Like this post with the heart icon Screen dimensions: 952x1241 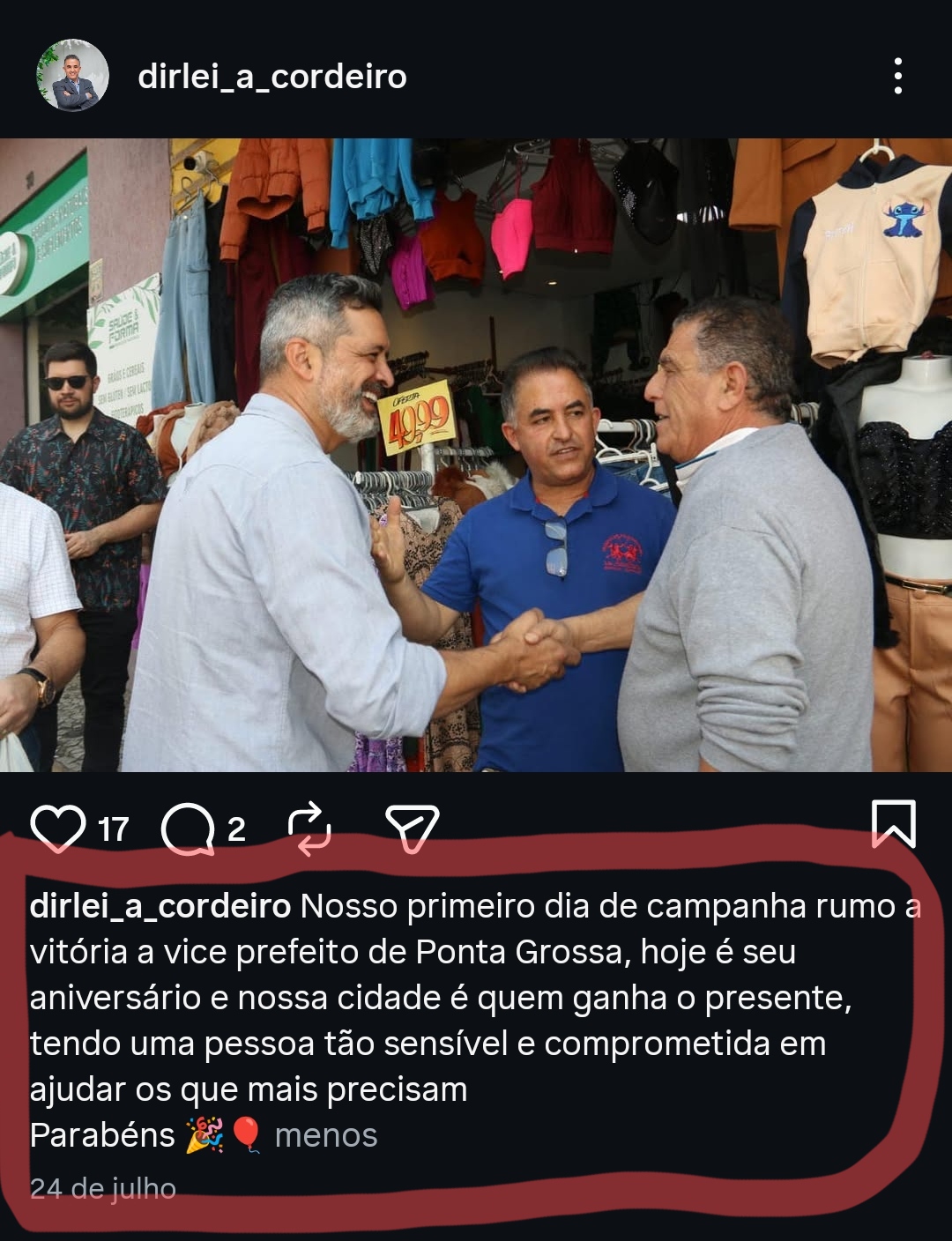point(57,829)
